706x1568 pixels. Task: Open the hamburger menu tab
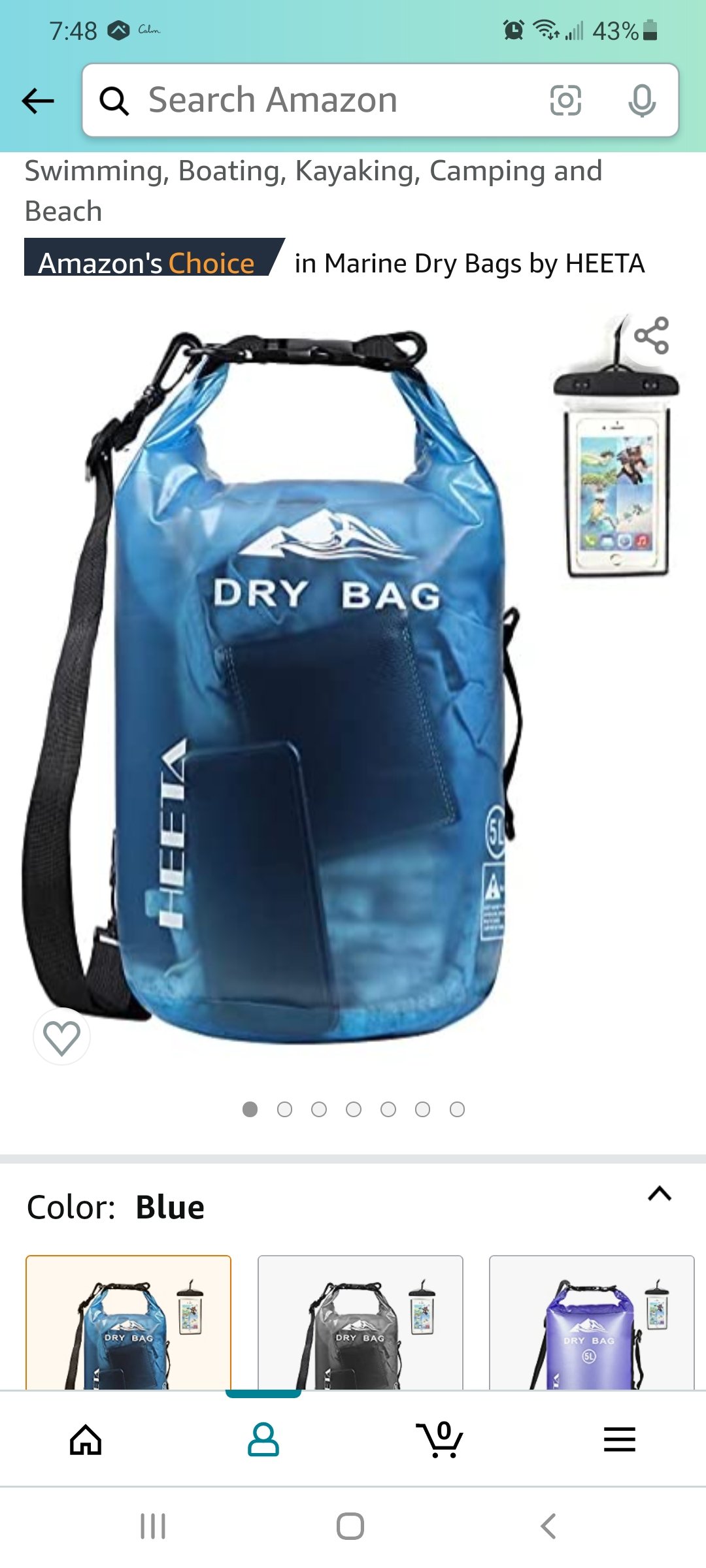[619, 1439]
